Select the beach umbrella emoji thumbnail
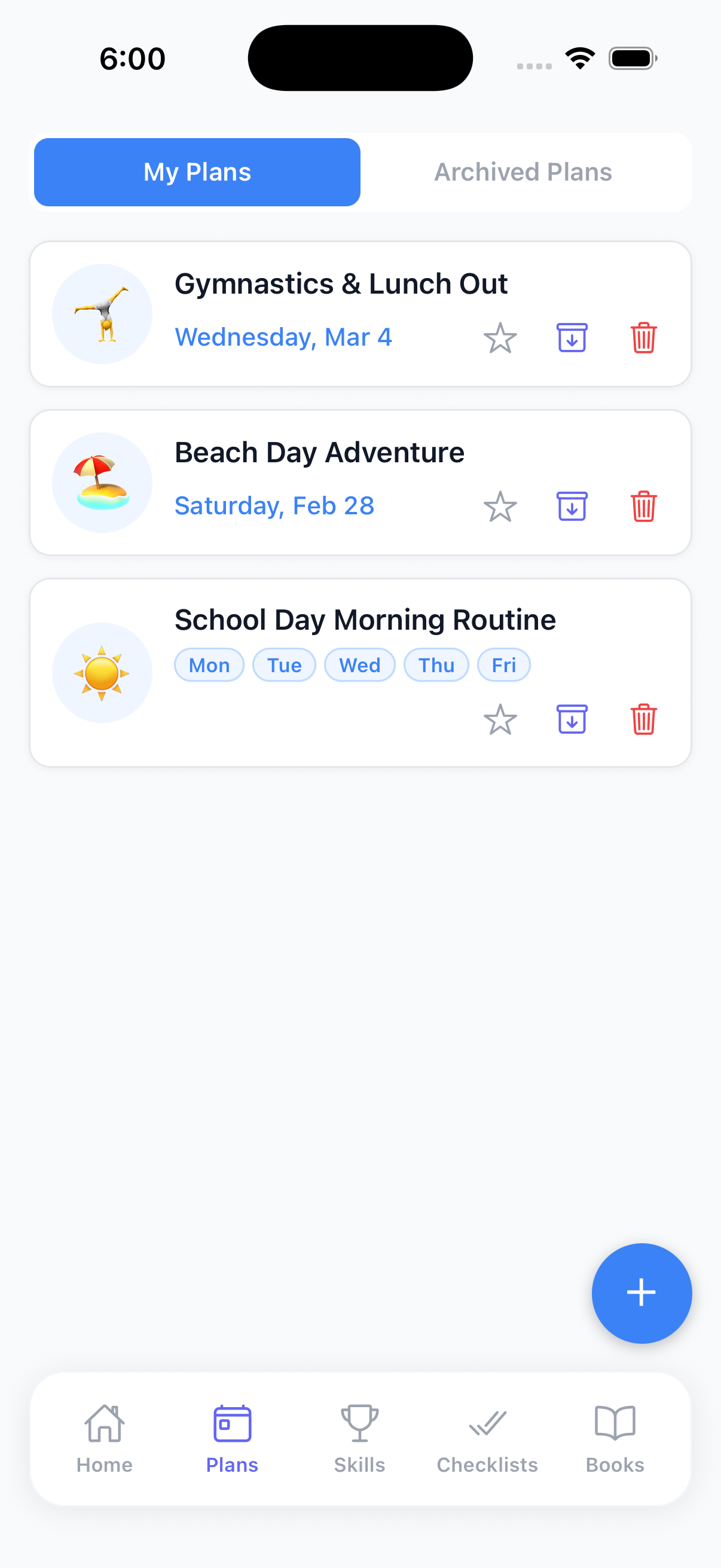 tap(102, 482)
